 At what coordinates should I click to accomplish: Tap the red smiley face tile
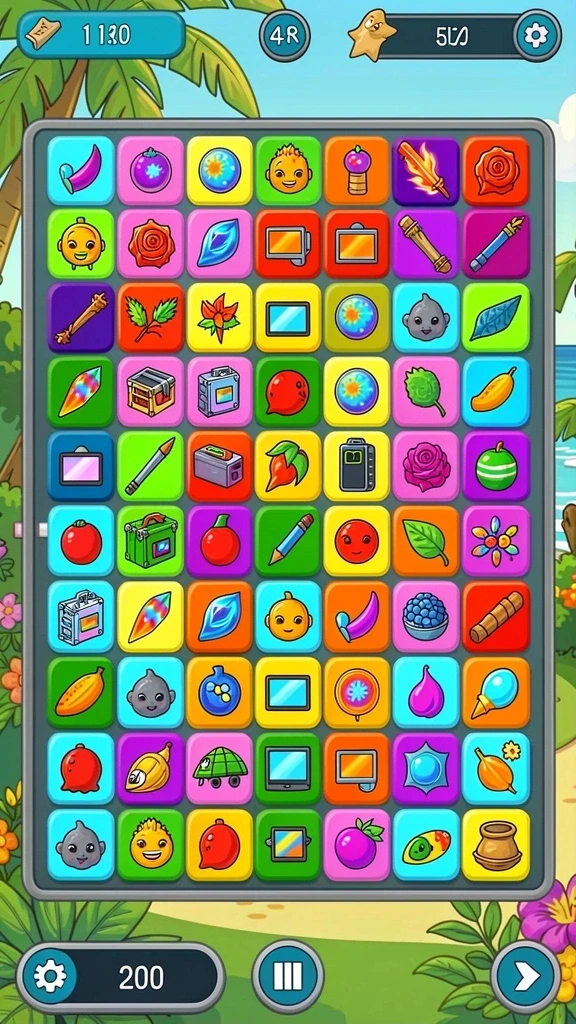point(357,541)
